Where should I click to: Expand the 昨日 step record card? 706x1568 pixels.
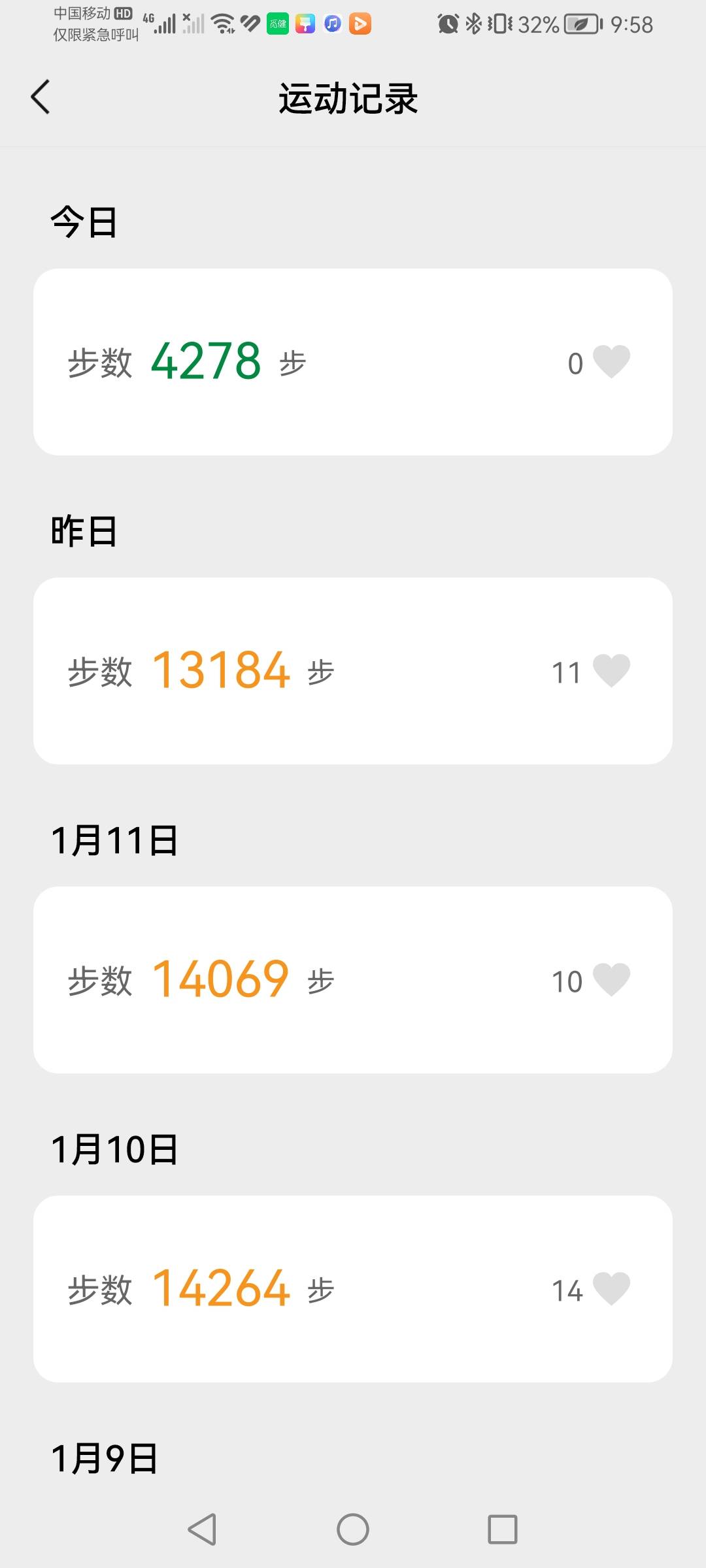click(x=353, y=670)
